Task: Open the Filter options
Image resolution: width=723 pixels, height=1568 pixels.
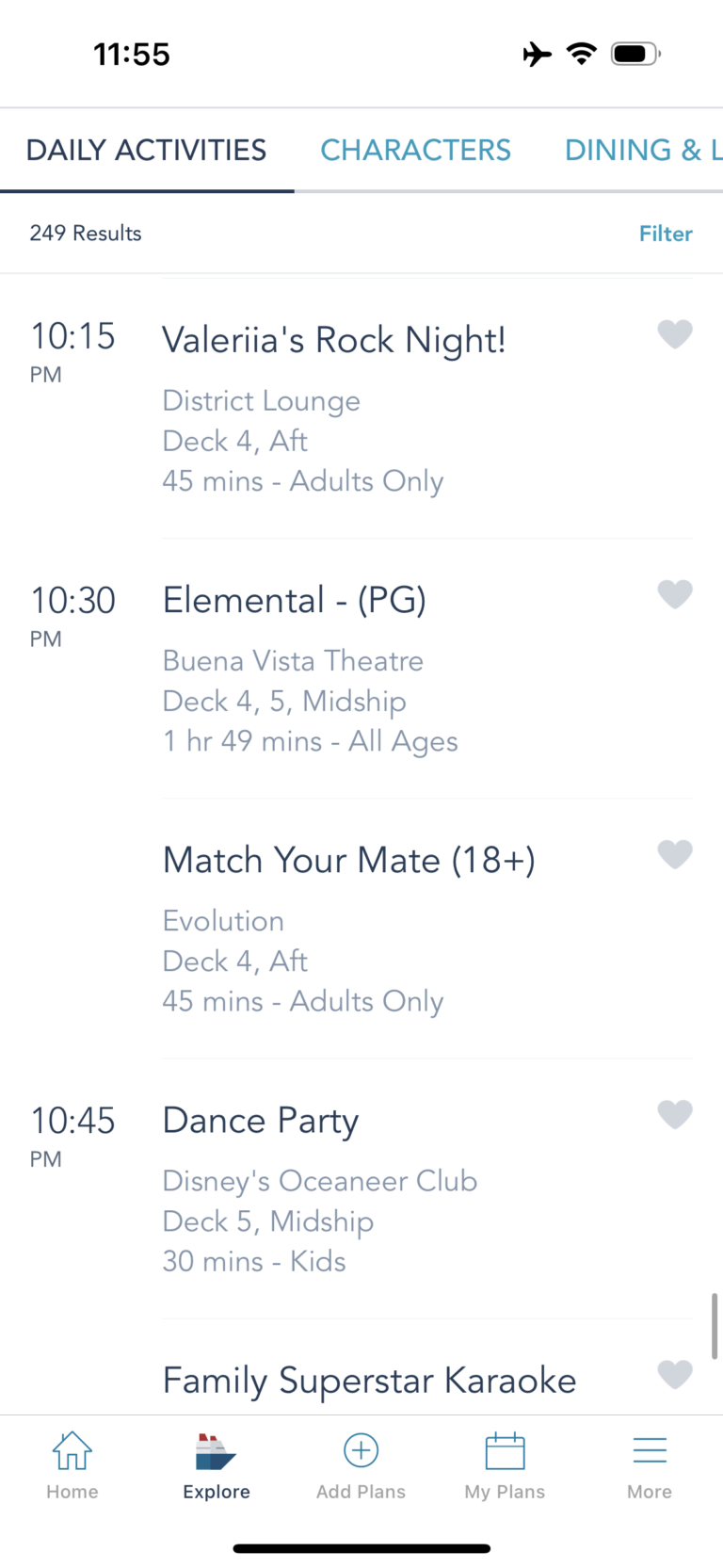Action: [x=666, y=233]
